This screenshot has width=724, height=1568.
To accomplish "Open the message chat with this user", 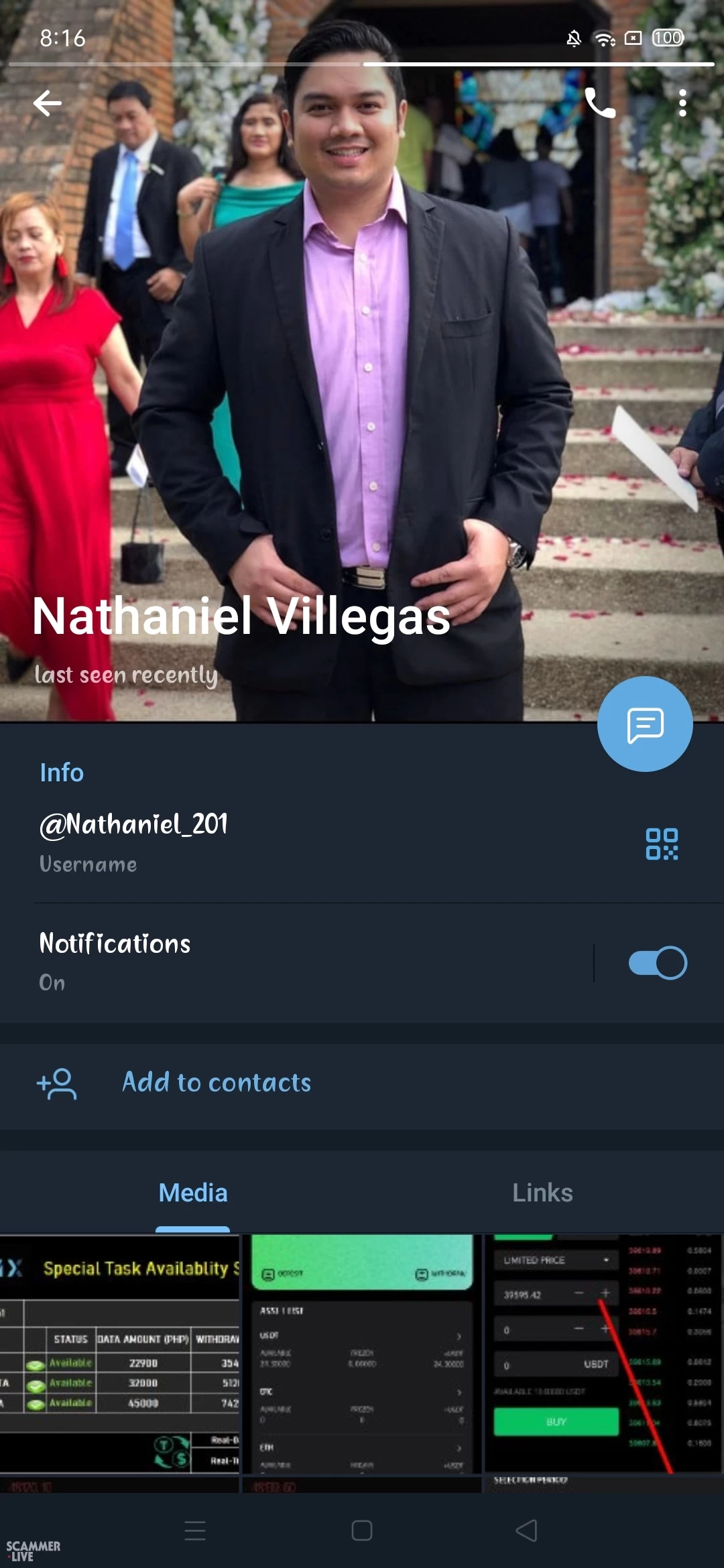I will tap(645, 724).
